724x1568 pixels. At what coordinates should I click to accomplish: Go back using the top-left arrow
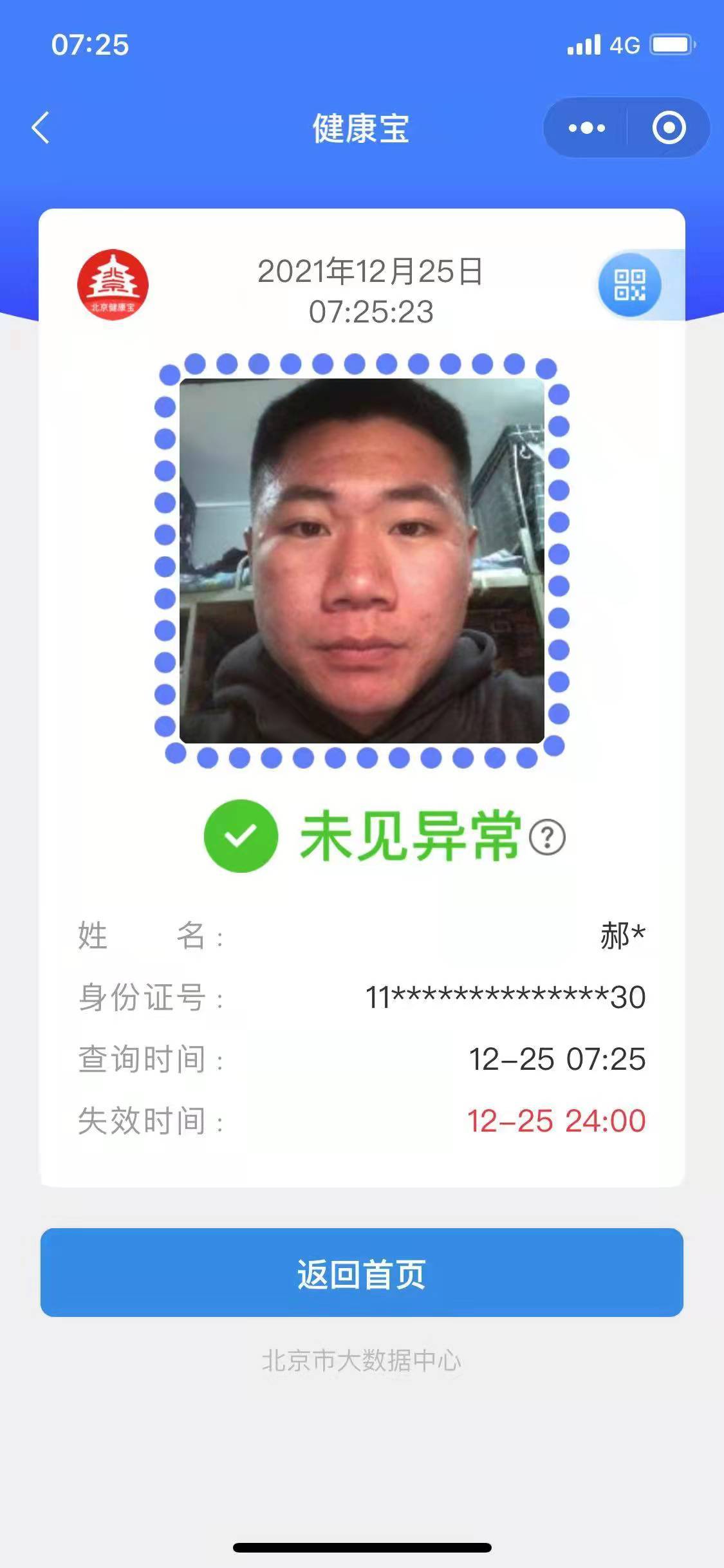(41, 127)
